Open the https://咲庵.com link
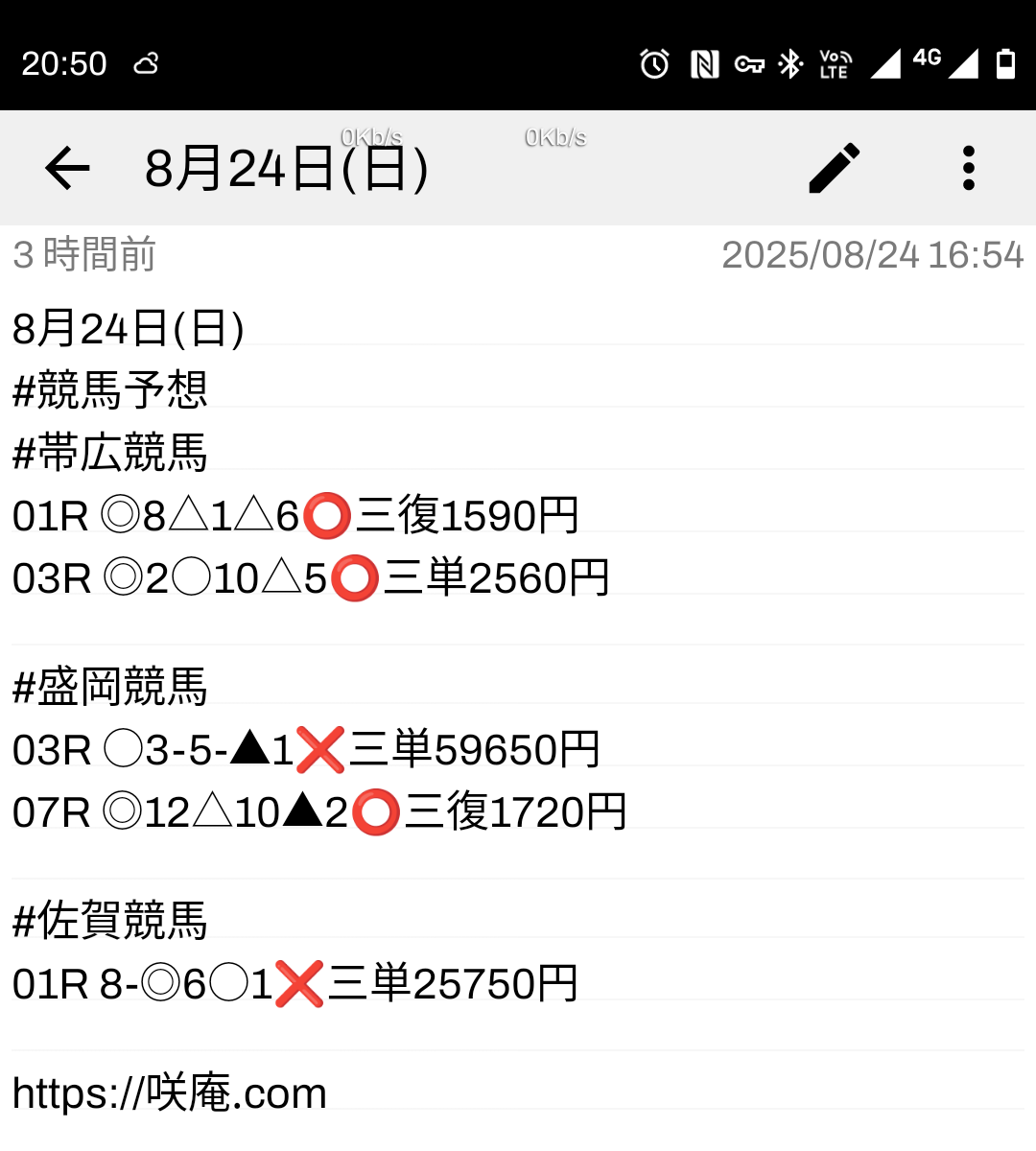The image size is (1036, 1151). [x=170, y=1093]
